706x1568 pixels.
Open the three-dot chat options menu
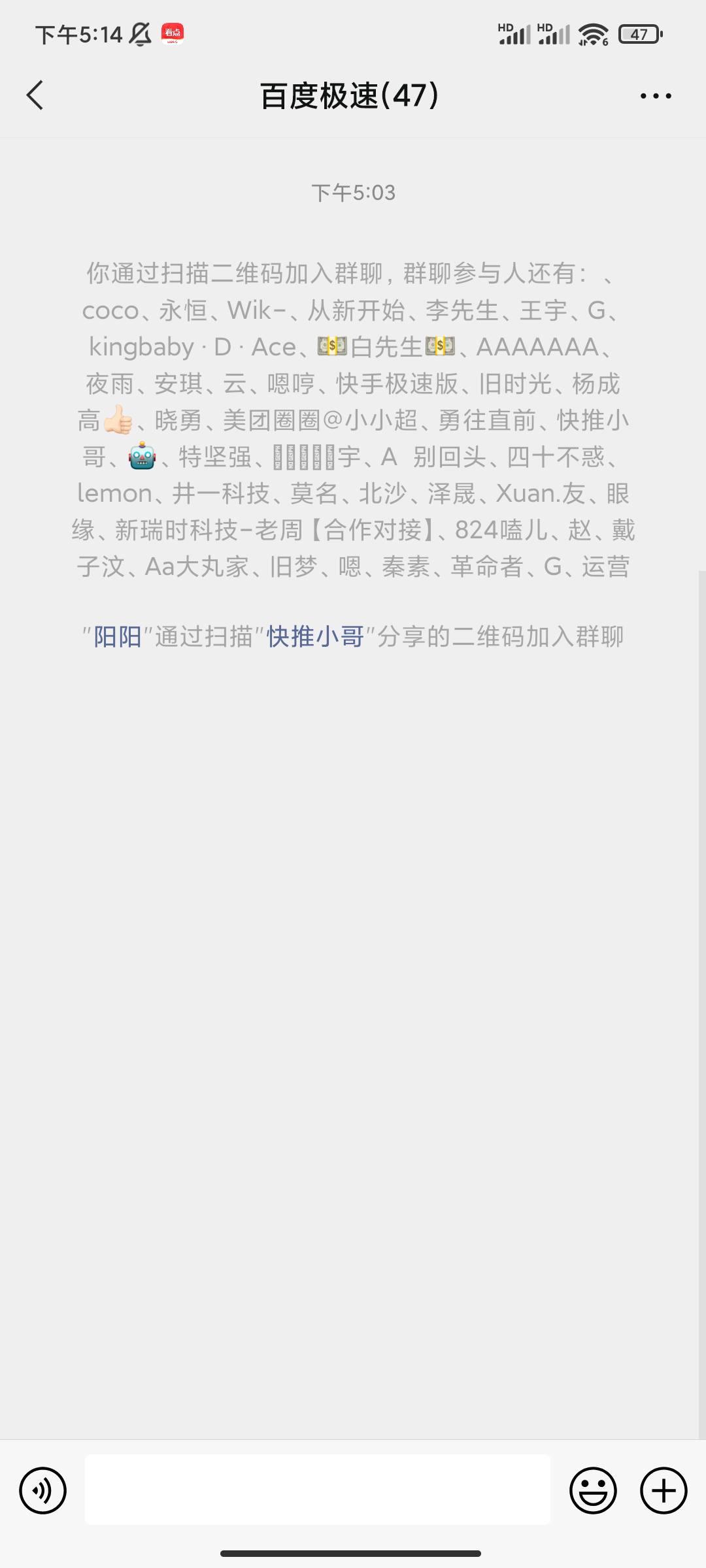point(655,96)
